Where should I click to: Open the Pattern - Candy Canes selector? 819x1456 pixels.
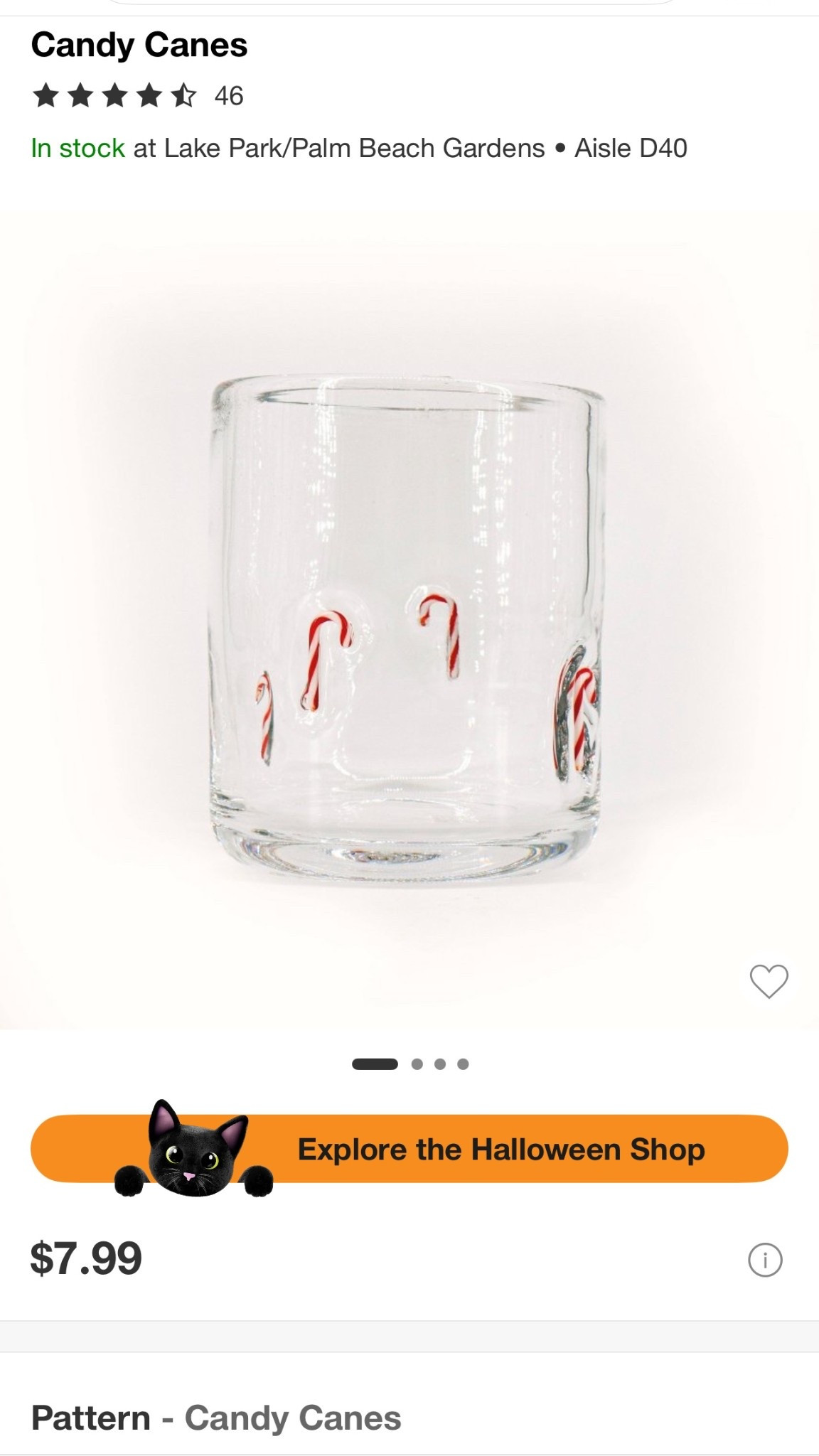pyautogui.click(x=216, y=1418)
